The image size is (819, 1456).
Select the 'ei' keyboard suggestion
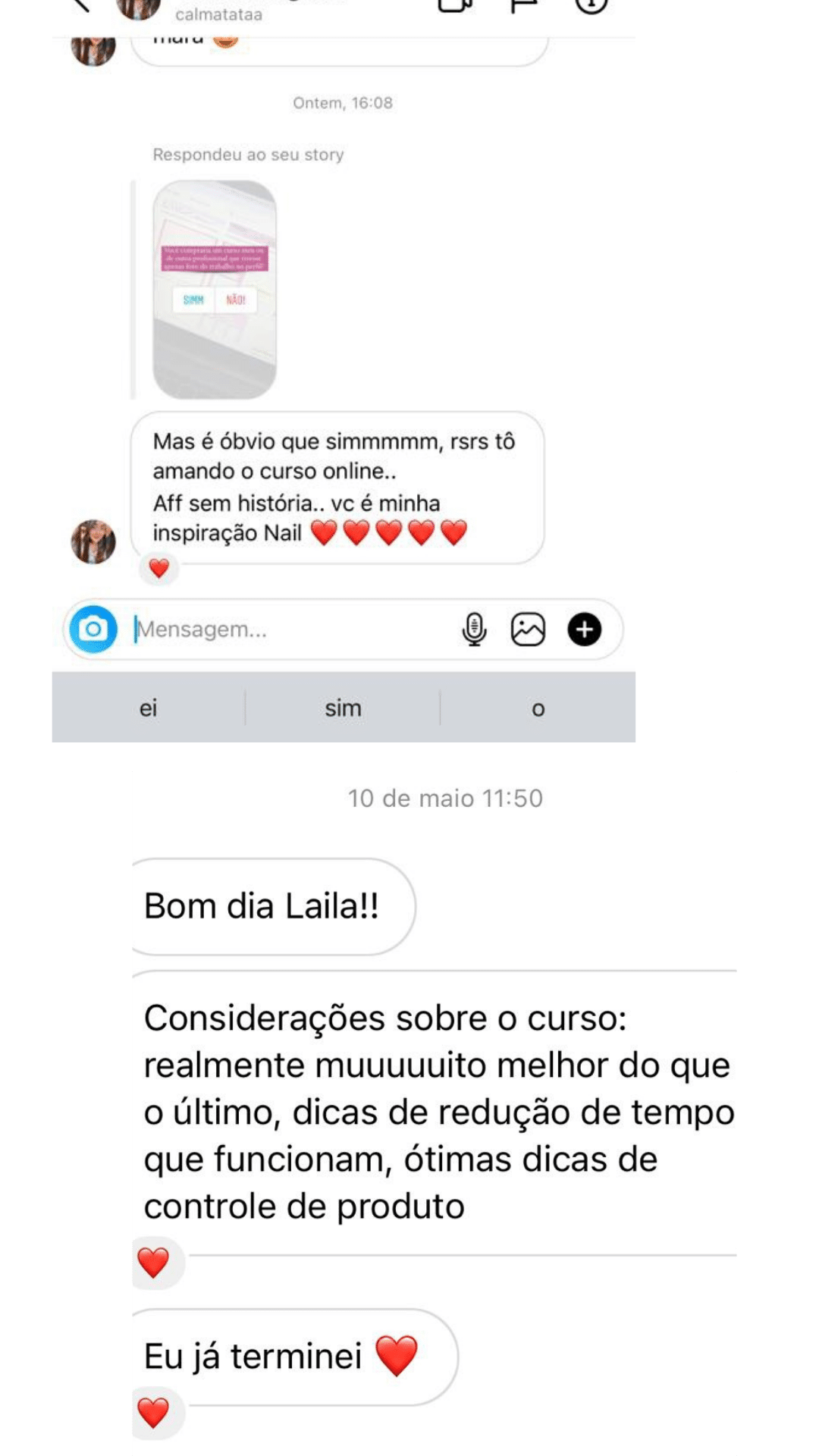tap(149, 708)
